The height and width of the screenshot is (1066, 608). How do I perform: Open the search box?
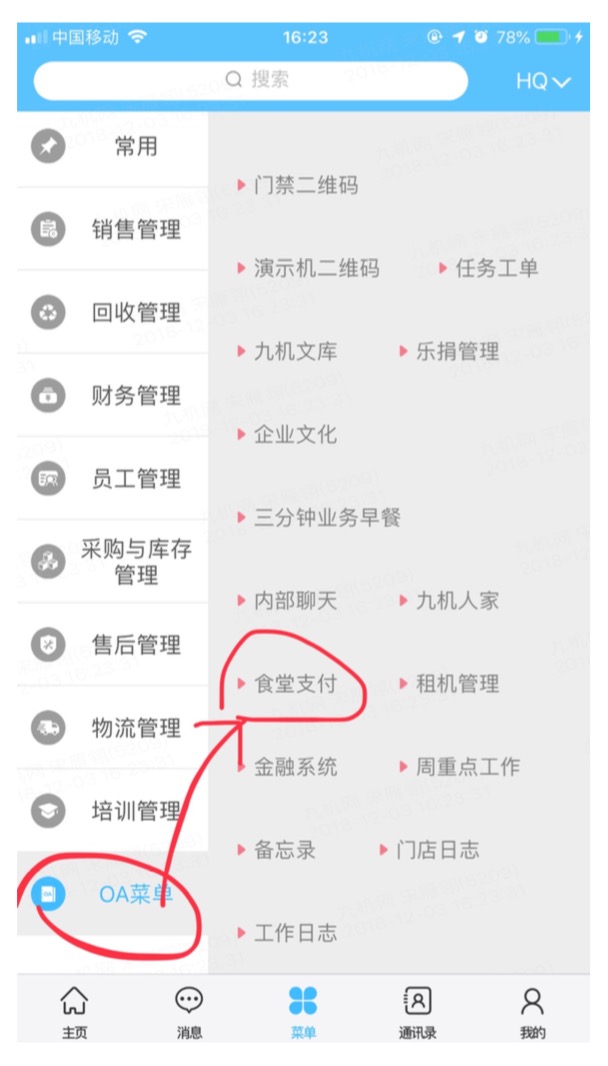tap(250, 81)
